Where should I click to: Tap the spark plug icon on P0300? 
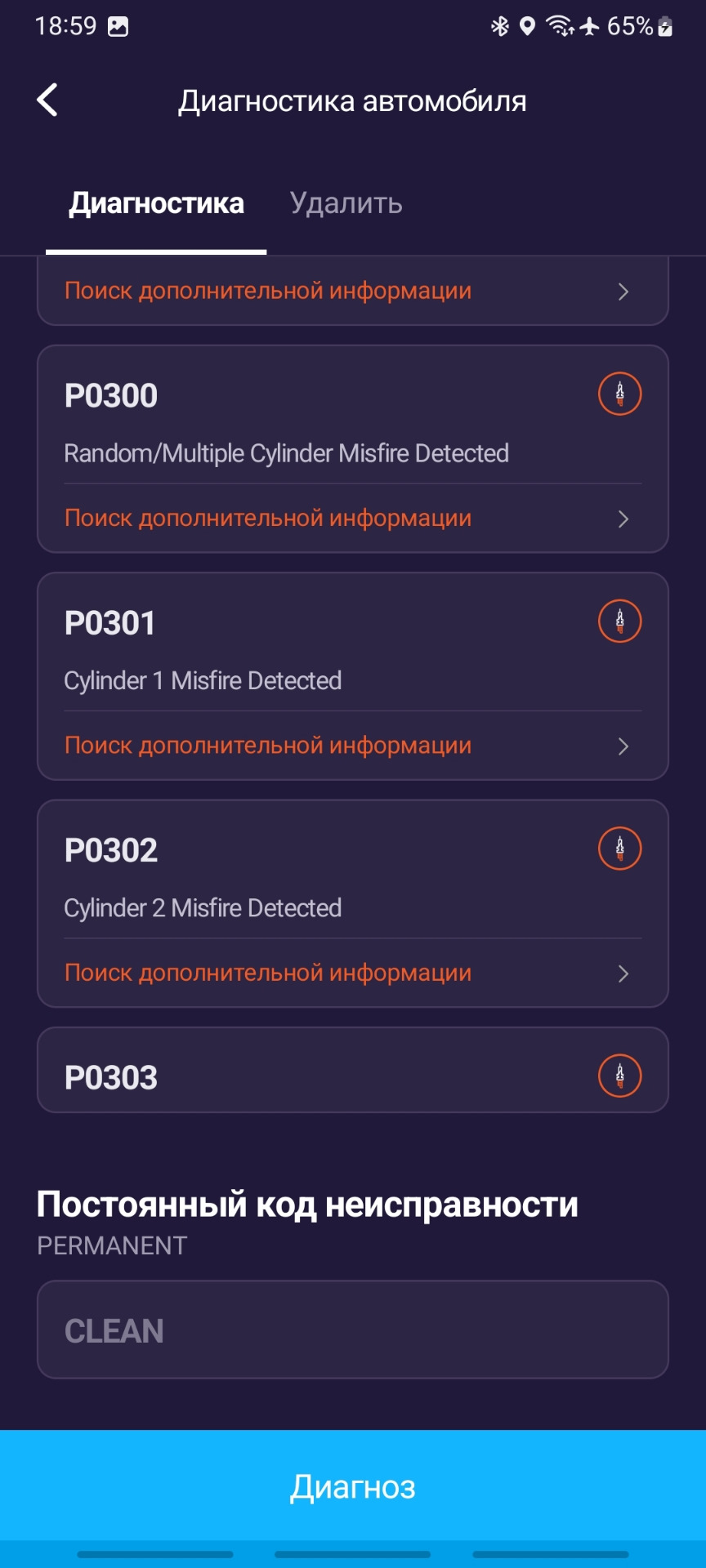(x=619, y=394)
